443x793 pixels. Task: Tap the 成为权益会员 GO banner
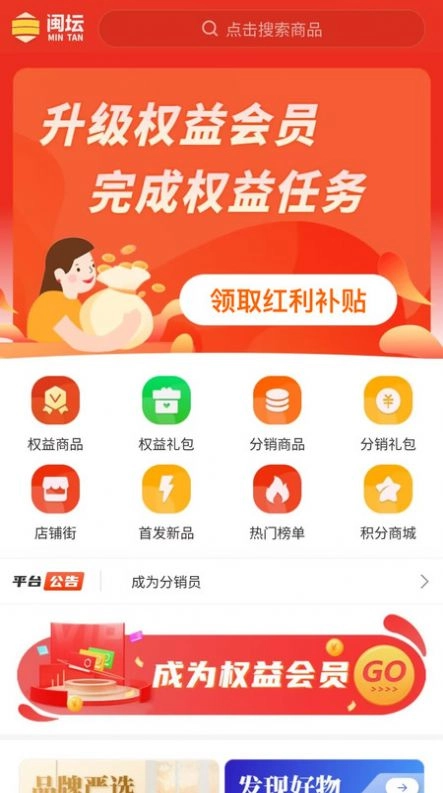pos(222,669)
